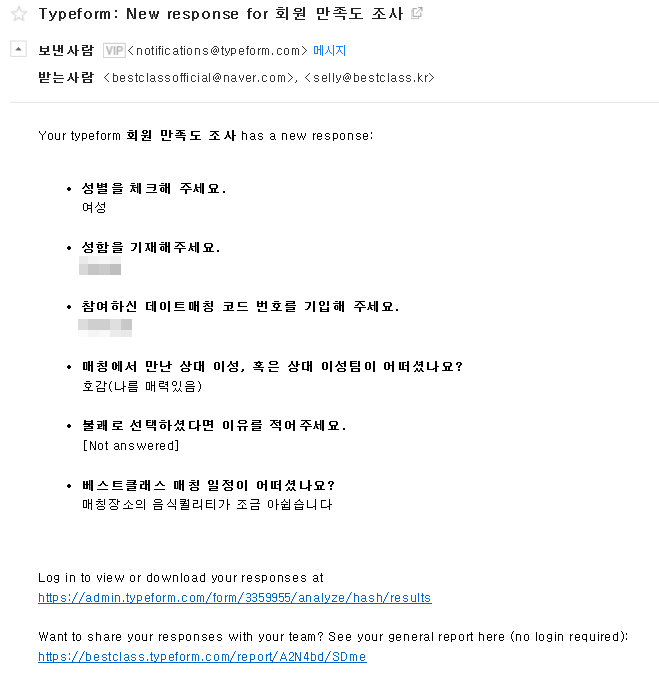The width and height of the screenshot is (659, 680).
Task: Tap the VIP badge beside sender
Action: [114, 51]
